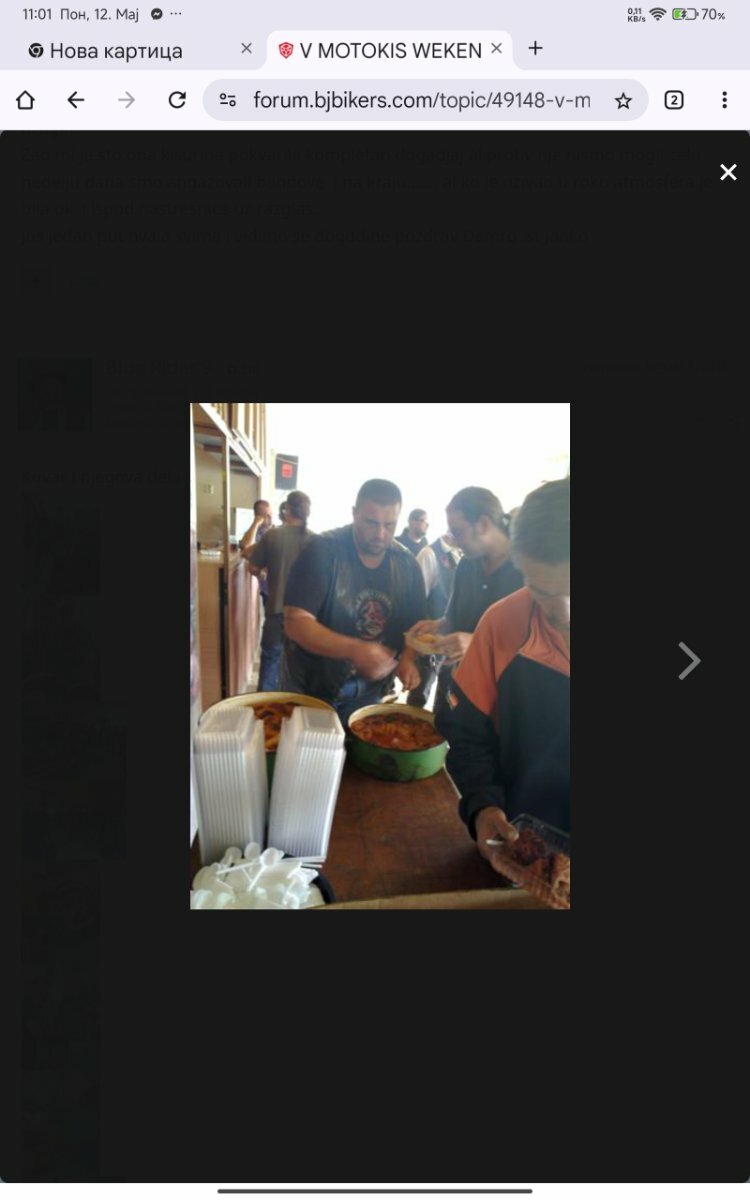Close the V MOTOKIS WEKEN tab
Viewport: 750px width, 1200px height.
tap(496, 48)
